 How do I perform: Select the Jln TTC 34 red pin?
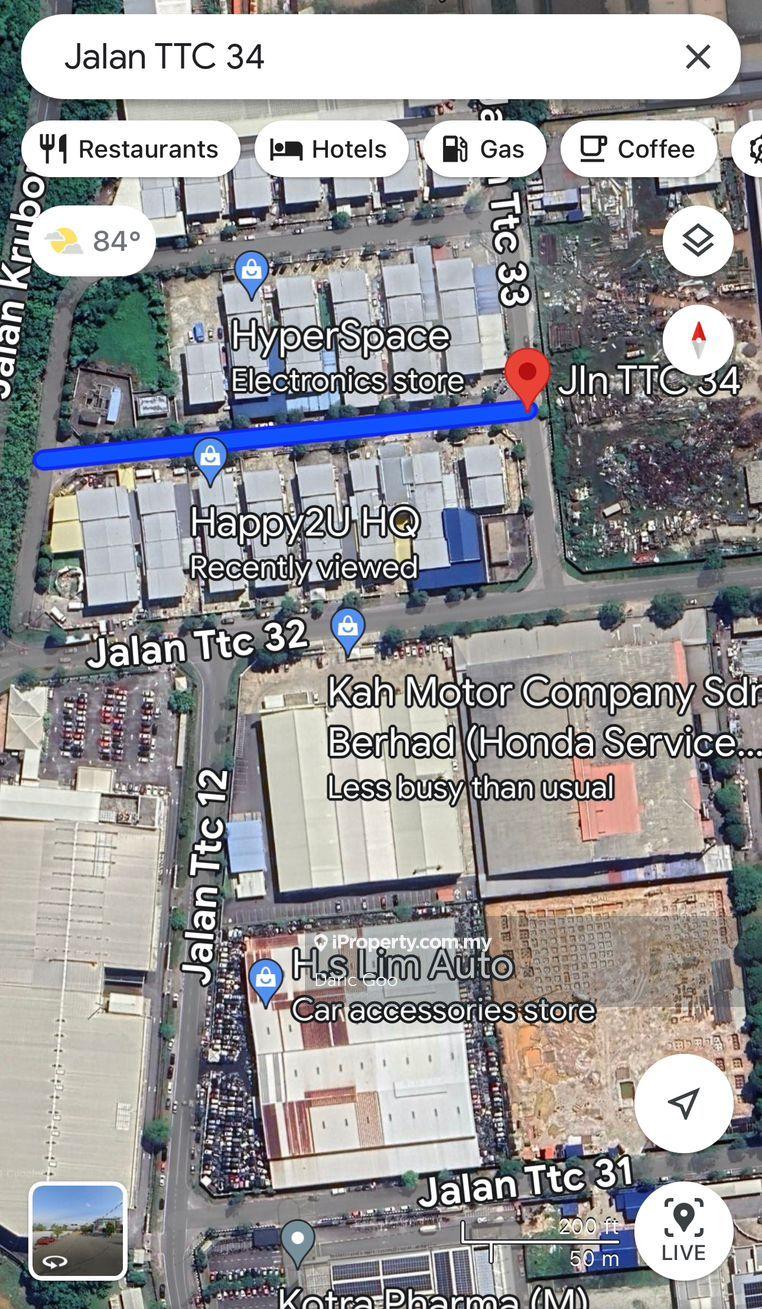[x=527, y=376]
